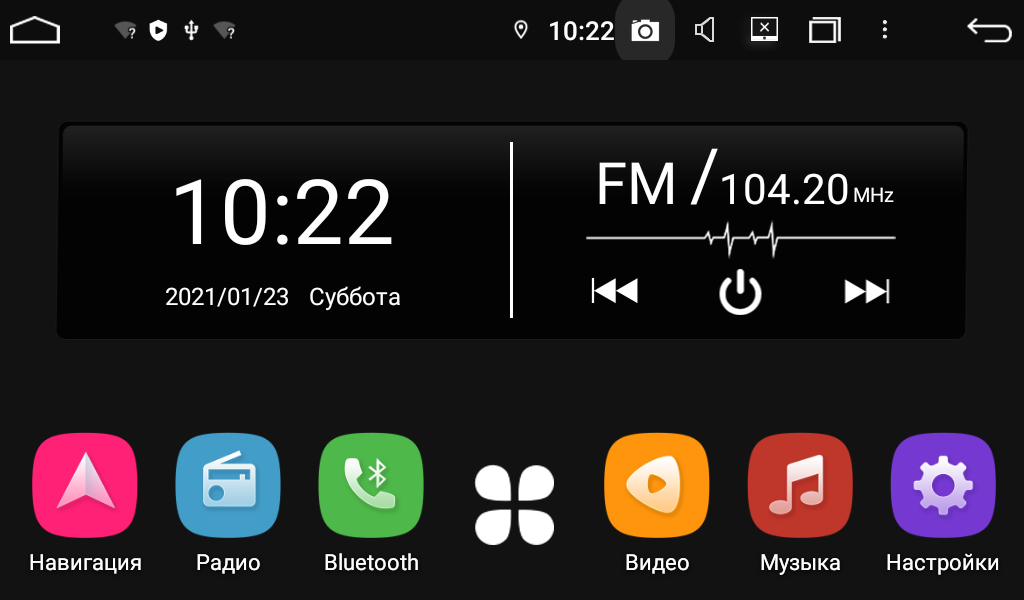Show recent apps
The width and height of the screenshot is (1024, 600).
(x=824, y=30)
